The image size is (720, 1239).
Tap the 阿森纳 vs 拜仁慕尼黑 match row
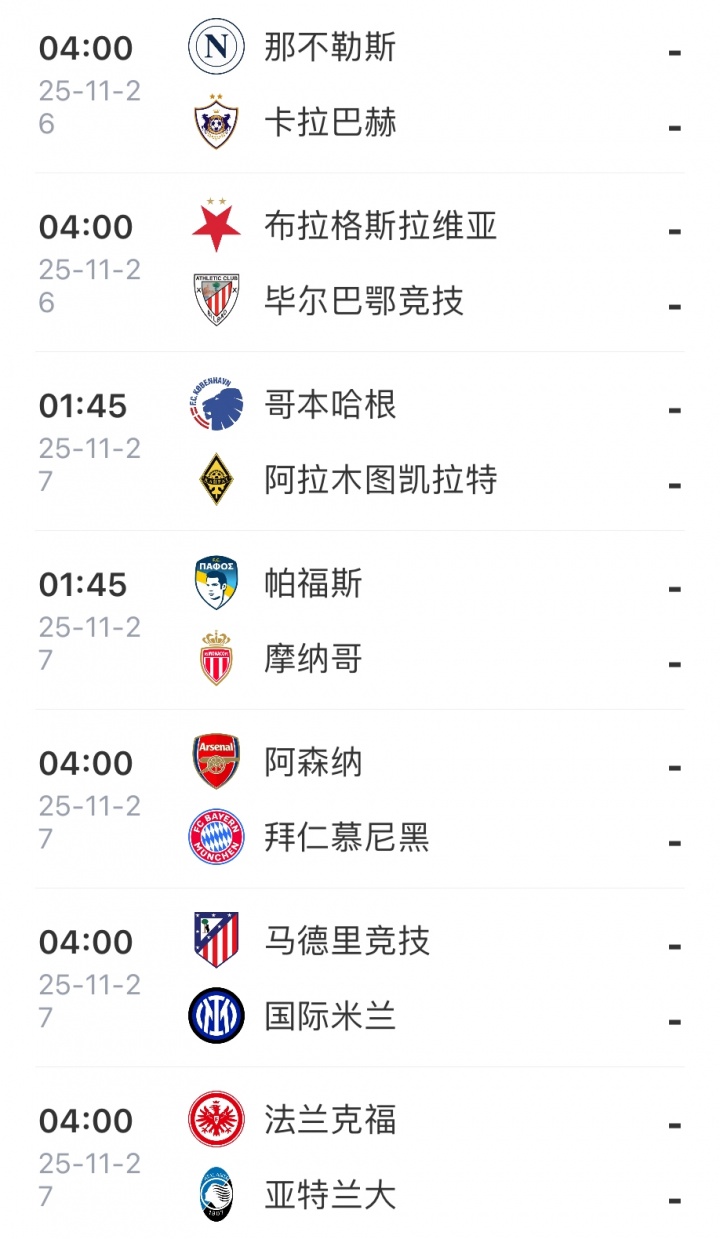(360, 801)
